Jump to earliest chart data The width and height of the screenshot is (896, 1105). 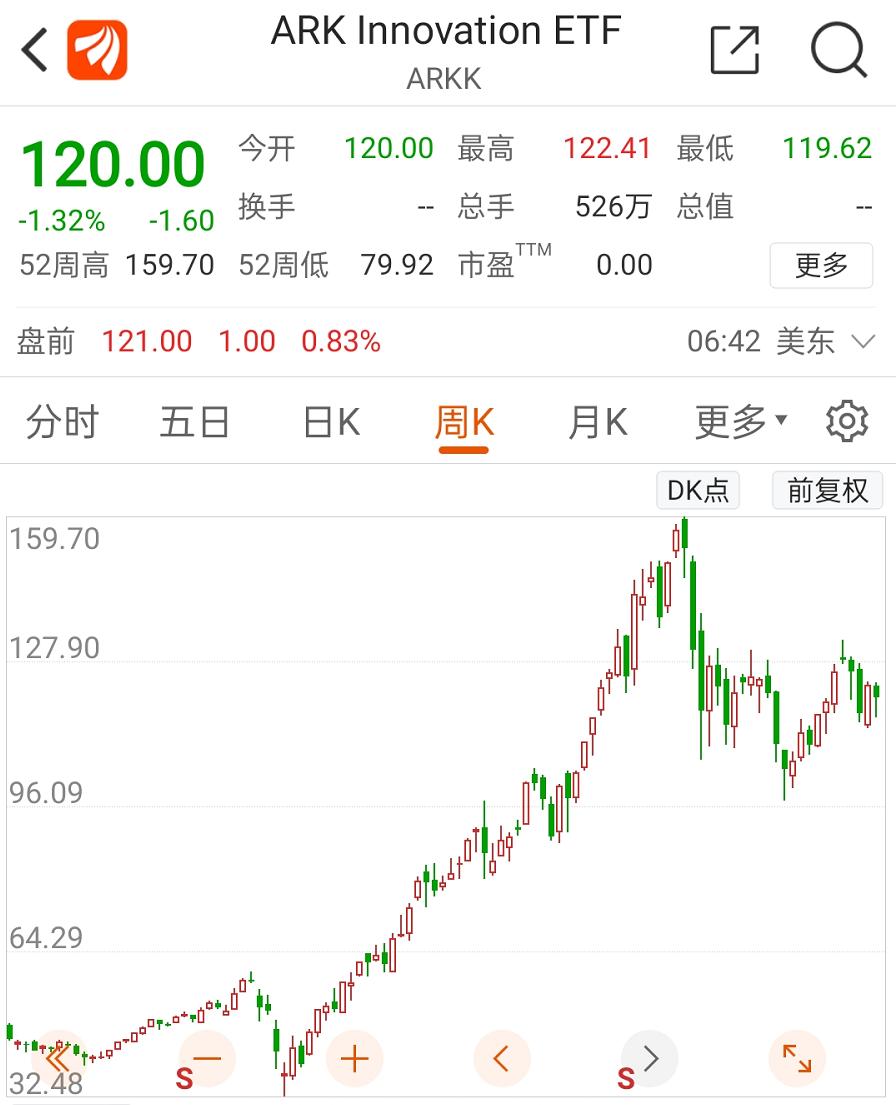click(59, 1058)
